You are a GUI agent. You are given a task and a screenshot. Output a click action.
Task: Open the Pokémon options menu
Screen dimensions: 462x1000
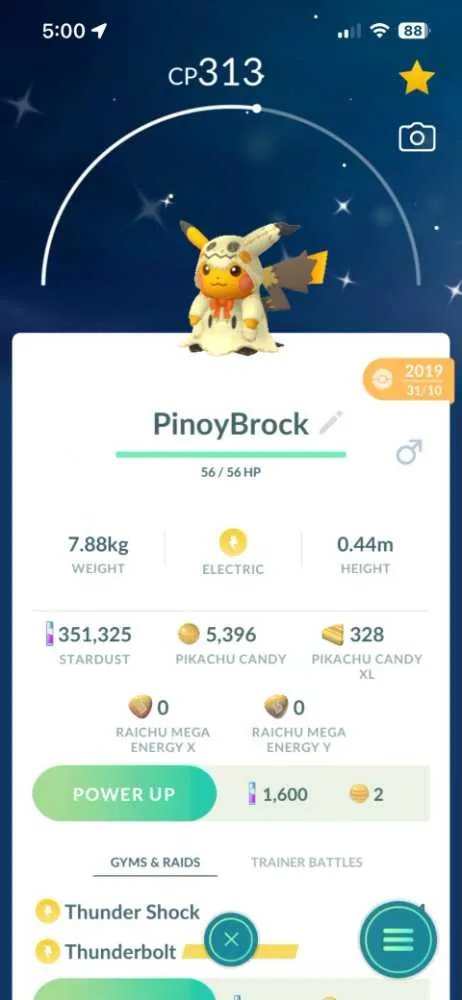click(x=398, y=939)
